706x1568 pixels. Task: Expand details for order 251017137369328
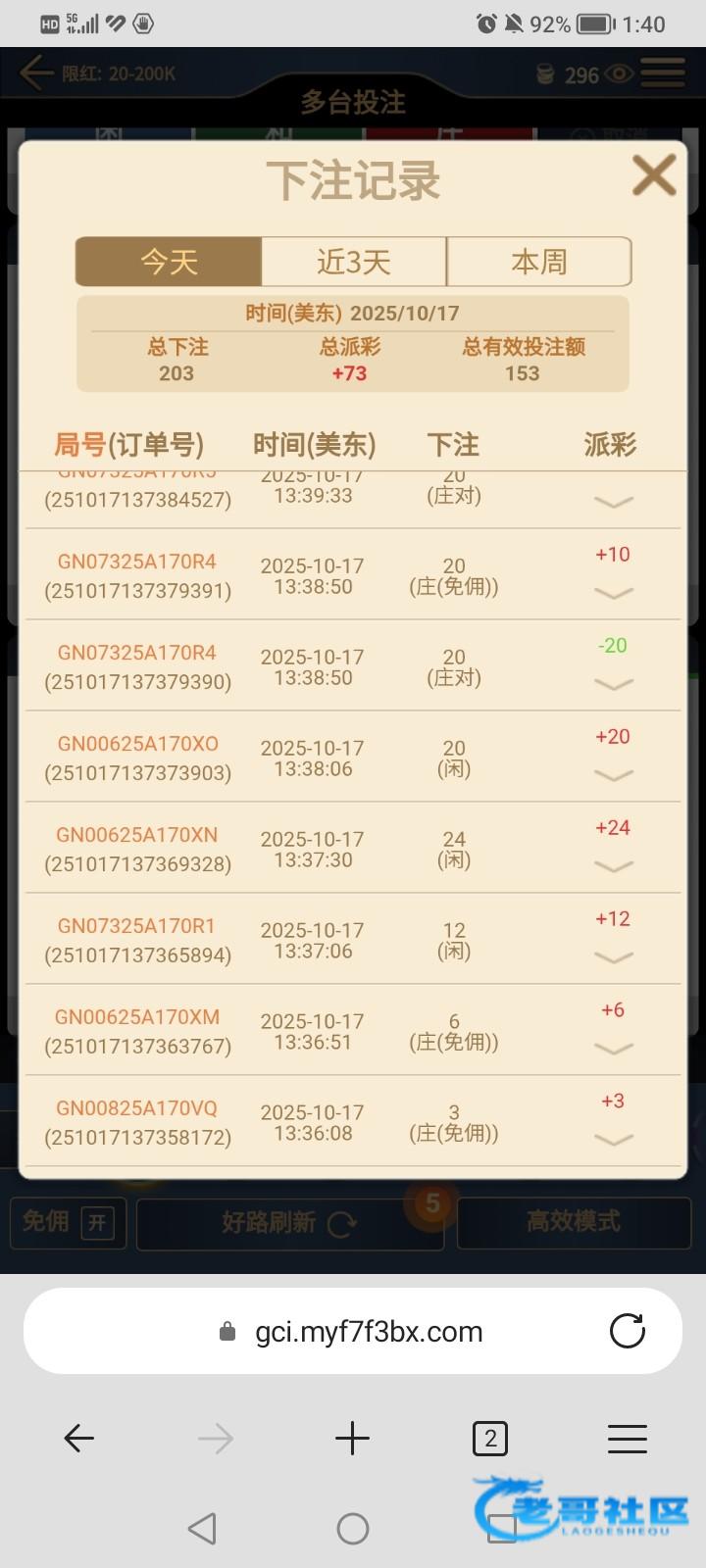click(x=614, y=866)
